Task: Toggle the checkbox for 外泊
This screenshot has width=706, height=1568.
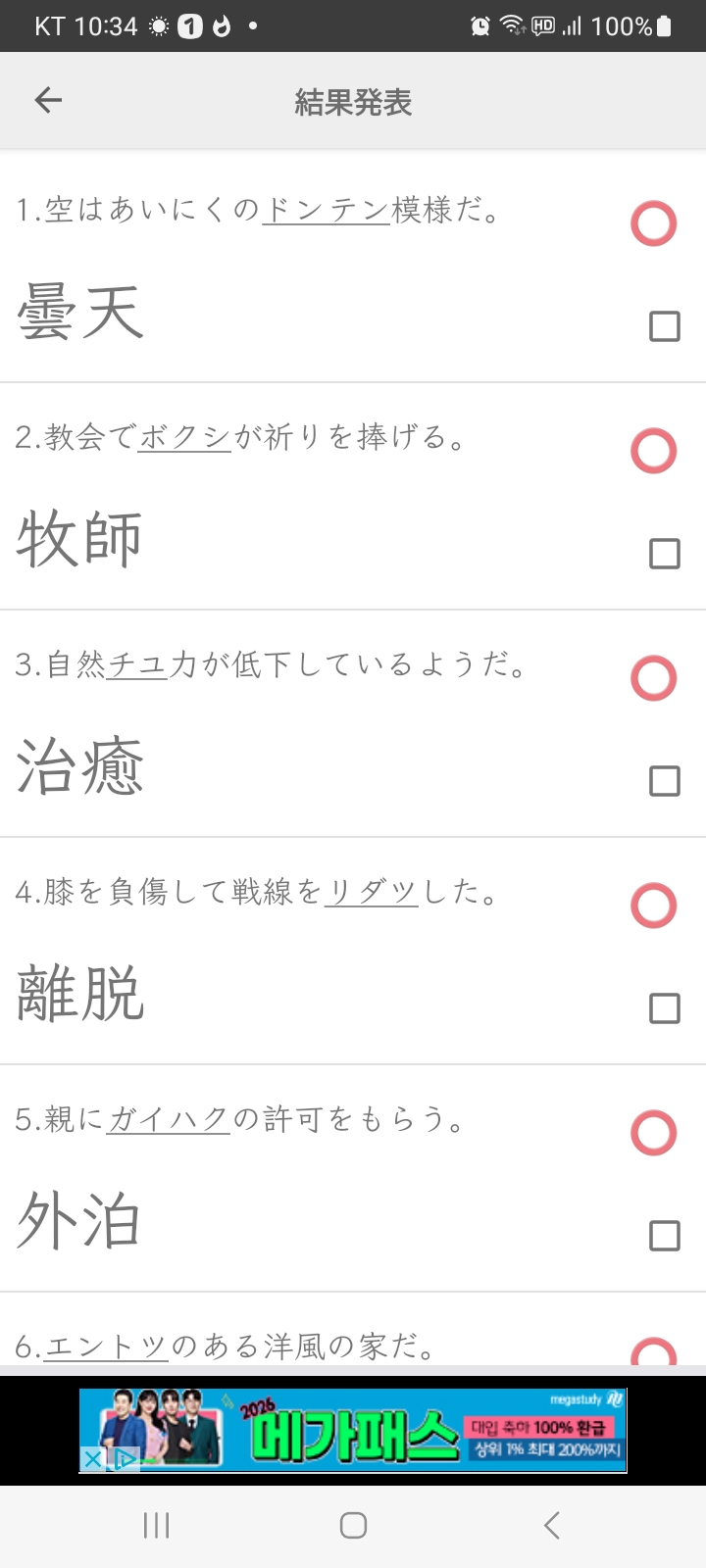Action: click(x=665, y=1236)
